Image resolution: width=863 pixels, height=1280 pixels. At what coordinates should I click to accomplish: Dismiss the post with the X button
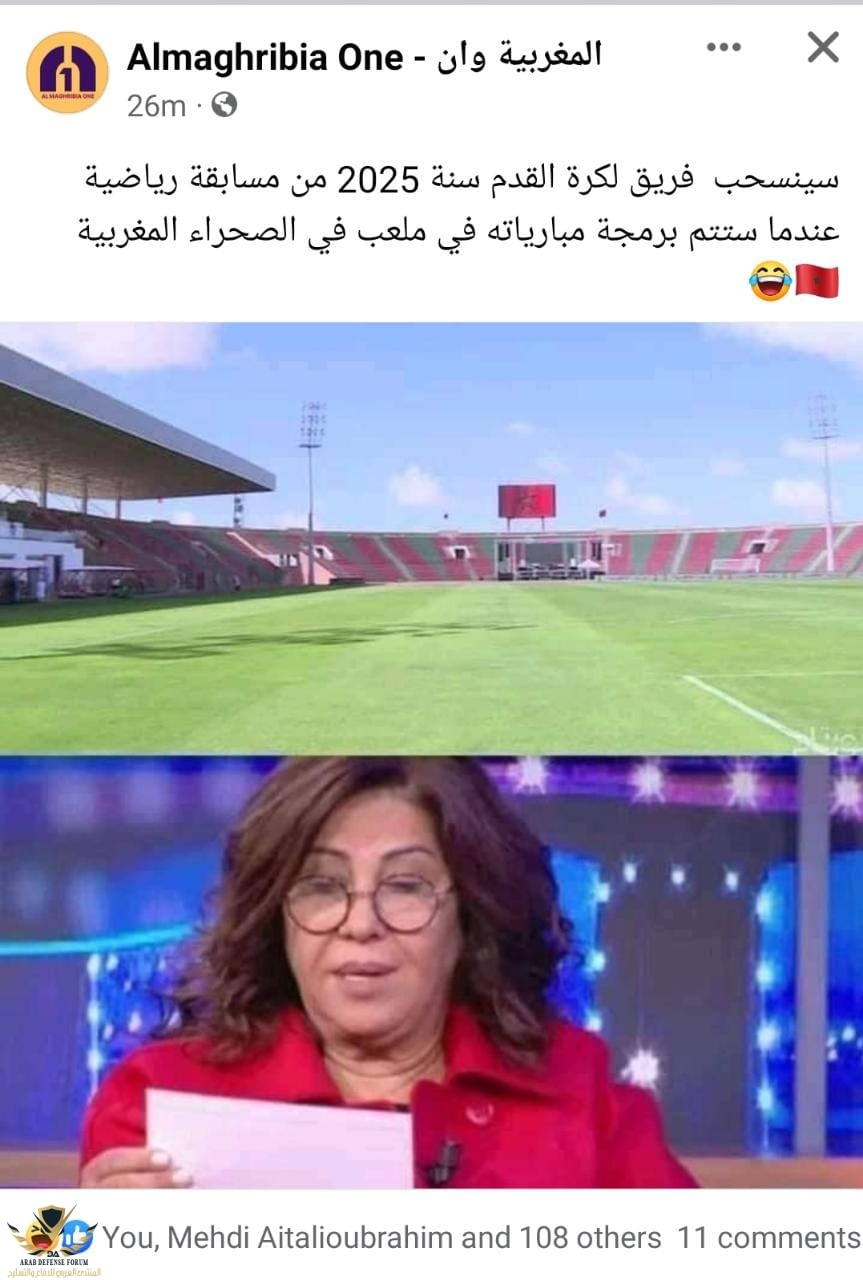[822, 47]
